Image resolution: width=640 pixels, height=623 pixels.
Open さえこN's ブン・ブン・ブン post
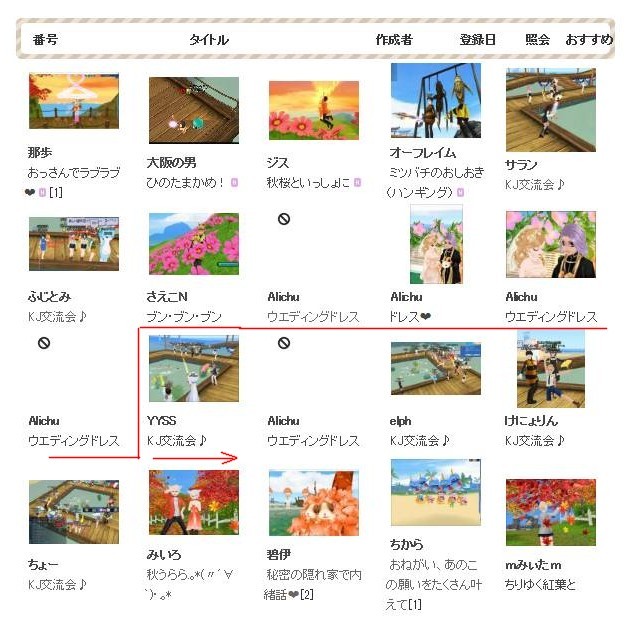click(x=194, y=243)
